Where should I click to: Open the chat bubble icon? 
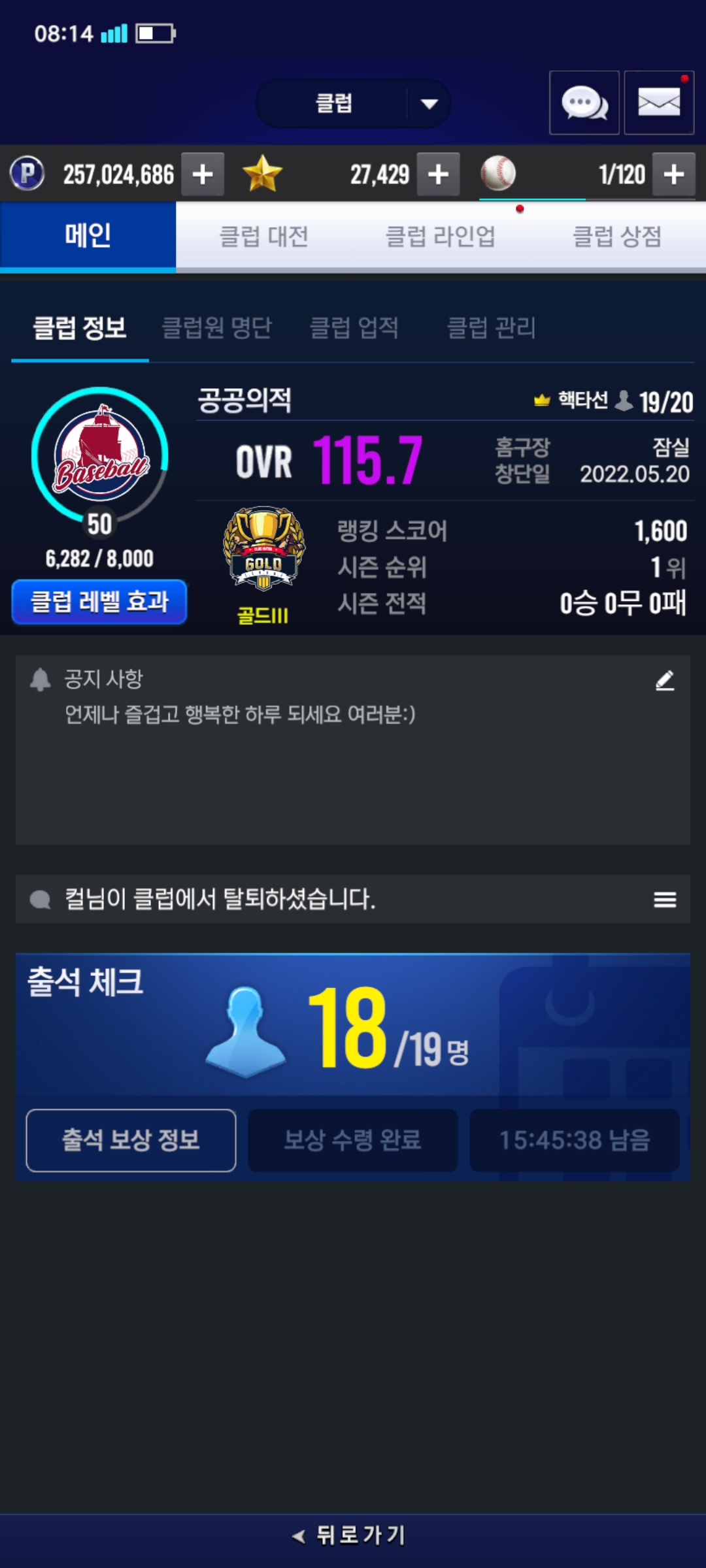(584, 103)
